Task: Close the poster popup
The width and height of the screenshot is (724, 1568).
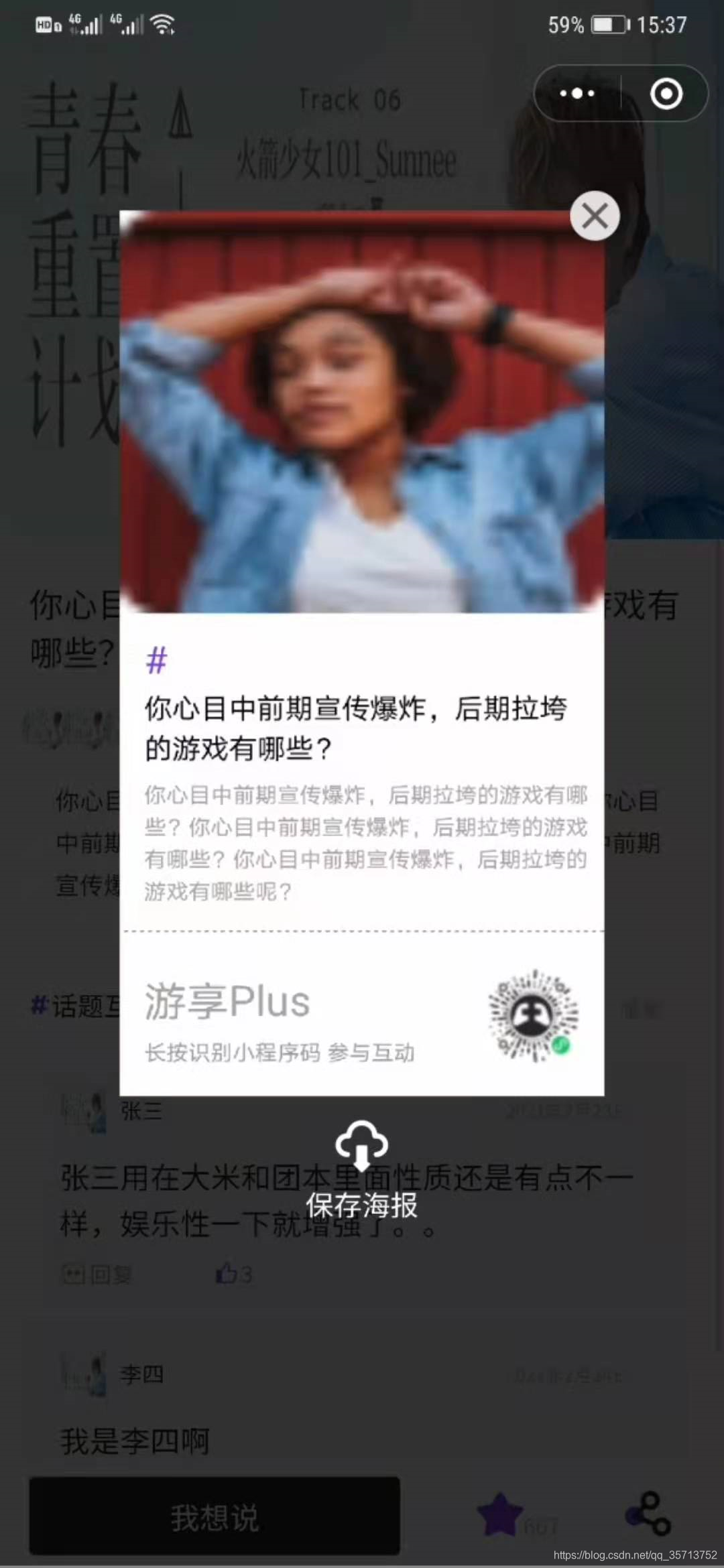Action: (595, 216)
